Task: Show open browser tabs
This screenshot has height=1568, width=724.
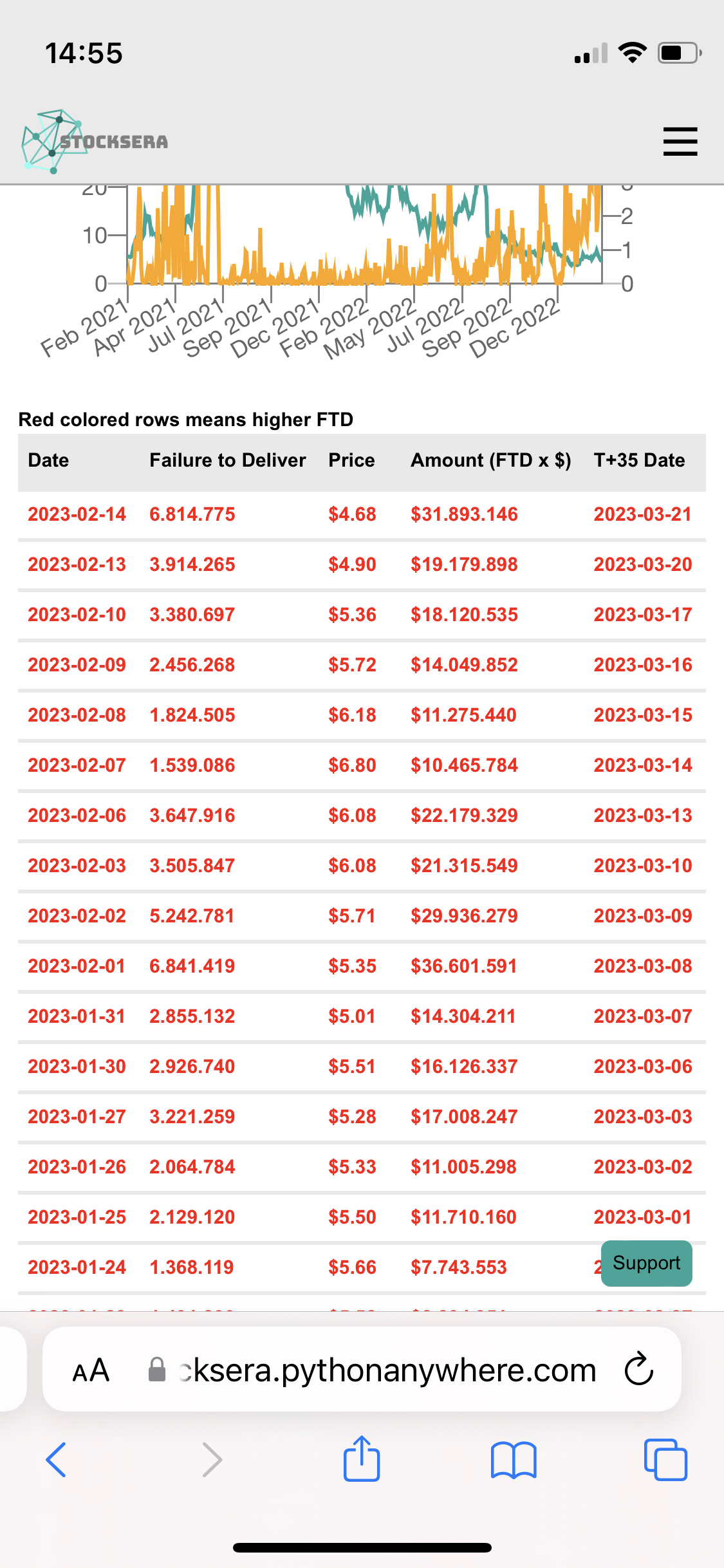Action: pos(666,1459)
